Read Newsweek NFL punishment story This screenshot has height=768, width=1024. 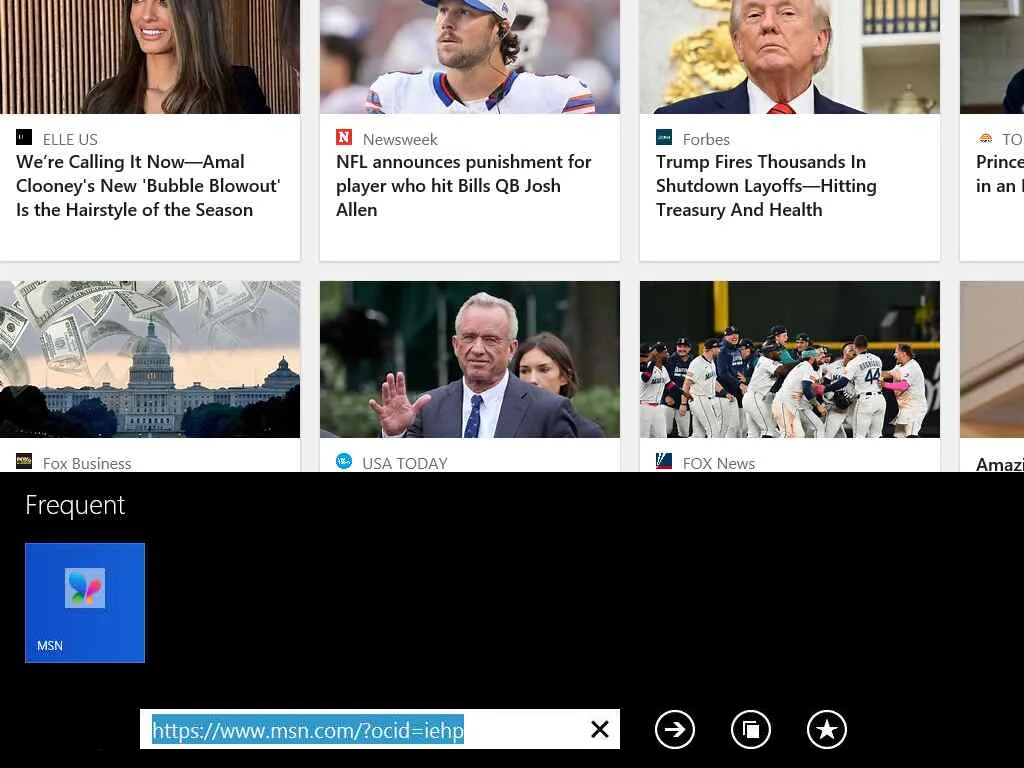[464, 186]
